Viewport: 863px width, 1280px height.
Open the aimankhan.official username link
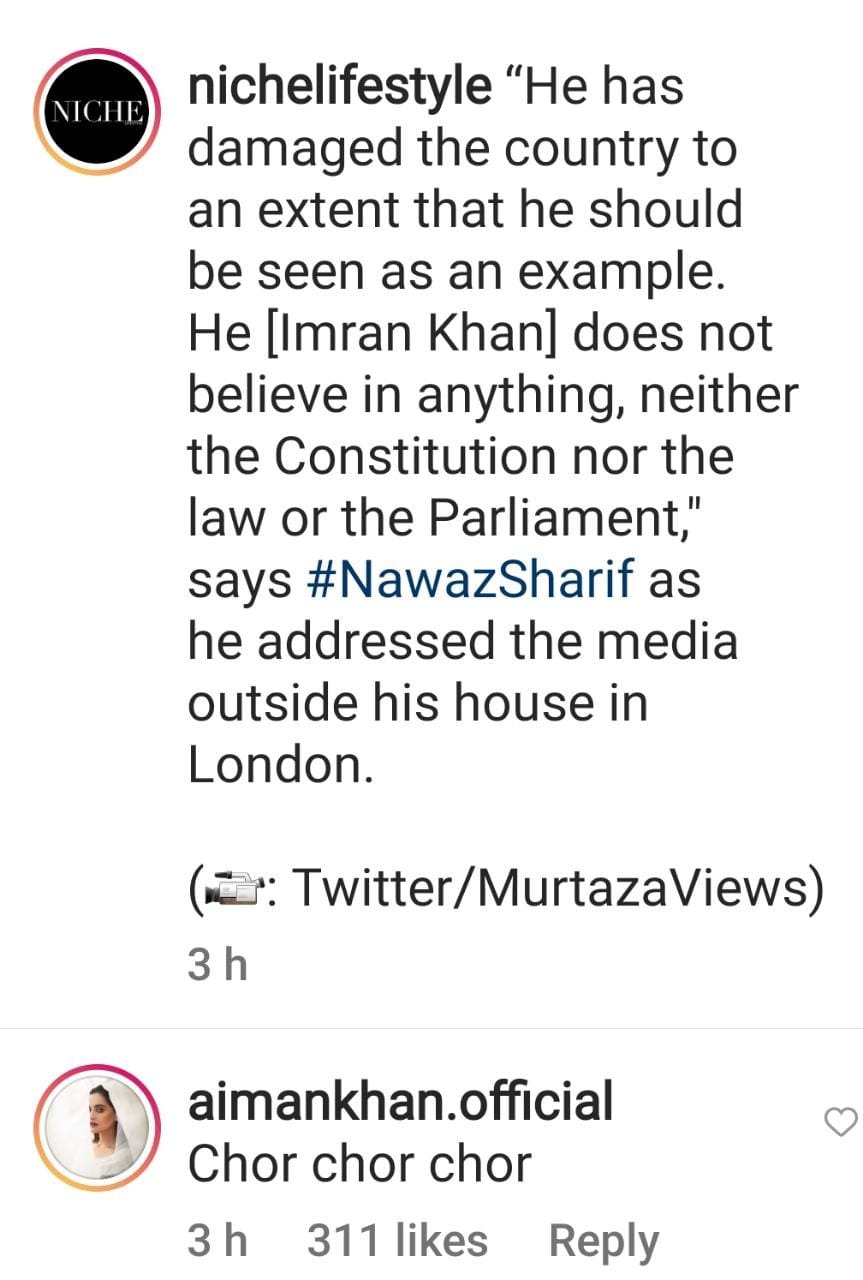(400, 1102)
